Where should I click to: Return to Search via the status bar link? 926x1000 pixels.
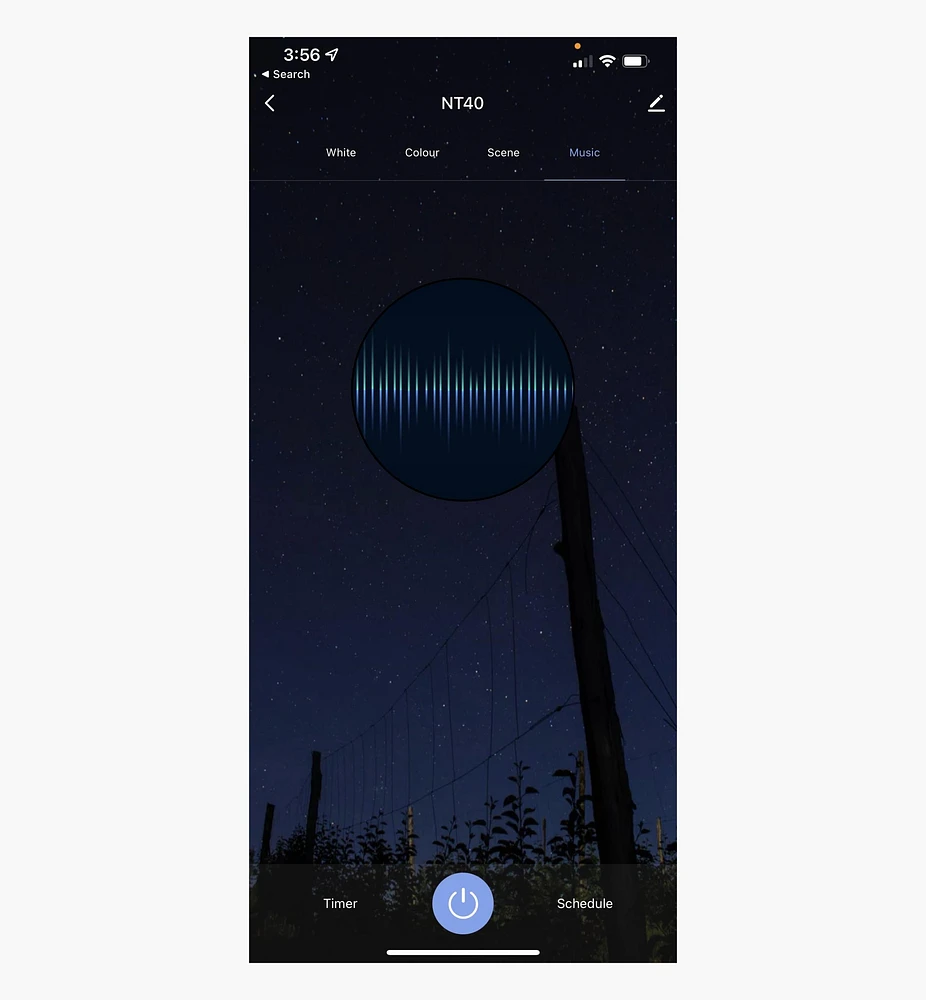(286, 74)
